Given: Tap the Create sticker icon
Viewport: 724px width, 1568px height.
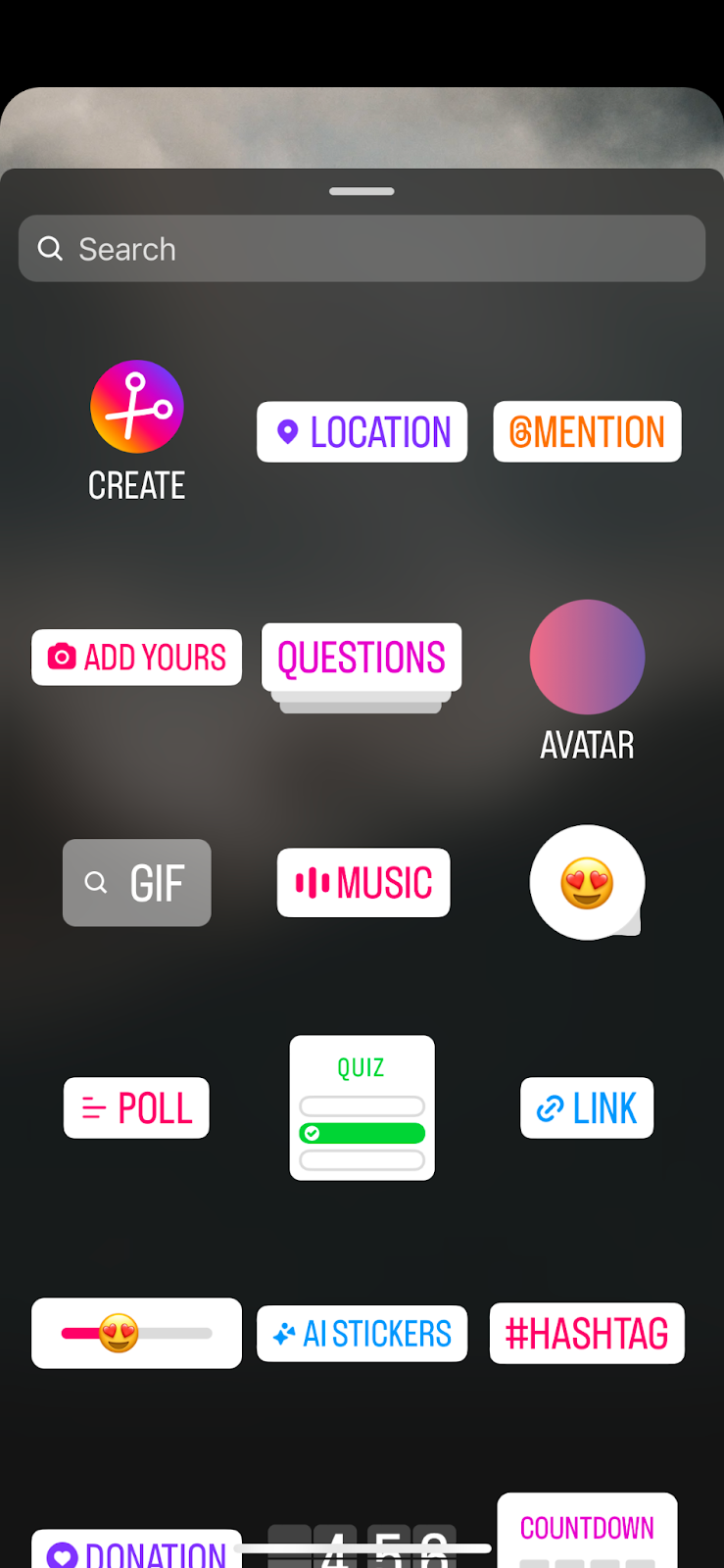Looking at the screenshot, I should pos(136,407).
